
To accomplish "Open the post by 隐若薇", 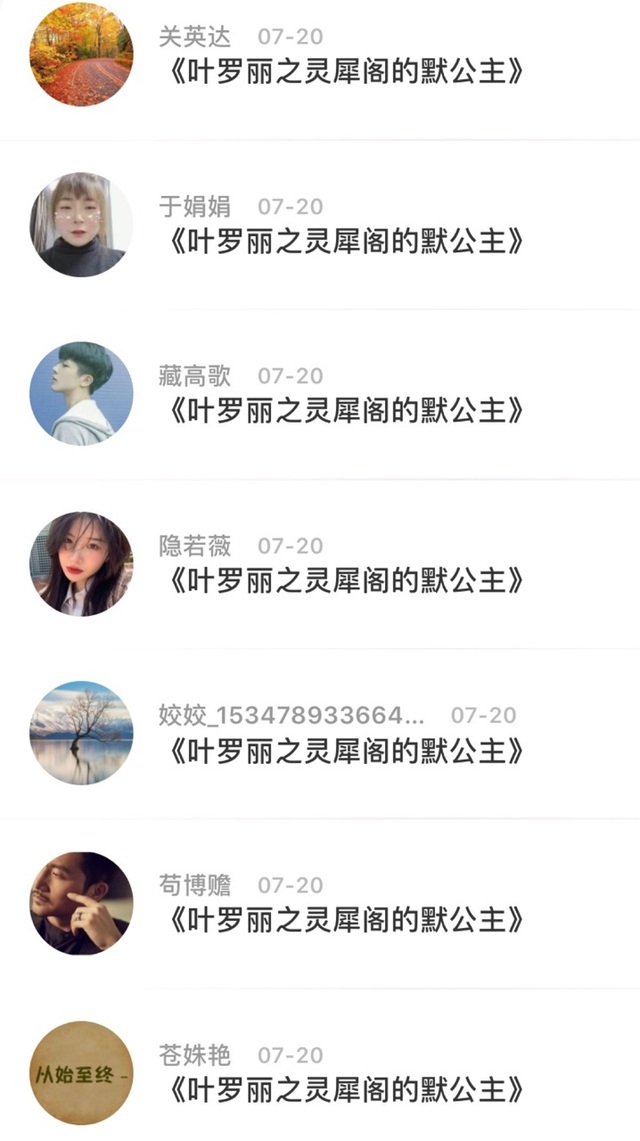I will pyautogui.click(x=340, y=581).
